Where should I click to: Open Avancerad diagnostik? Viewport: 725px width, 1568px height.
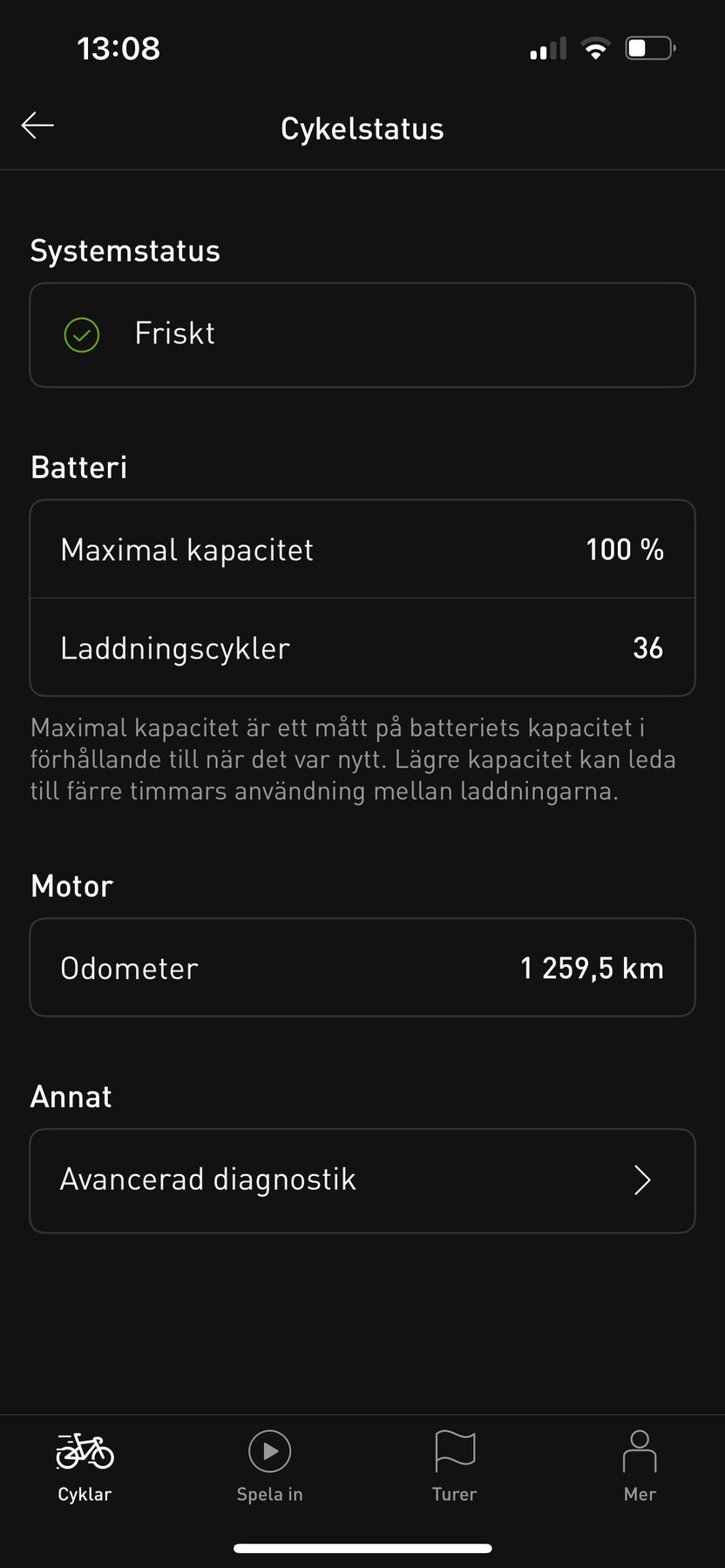point(362,1180)
